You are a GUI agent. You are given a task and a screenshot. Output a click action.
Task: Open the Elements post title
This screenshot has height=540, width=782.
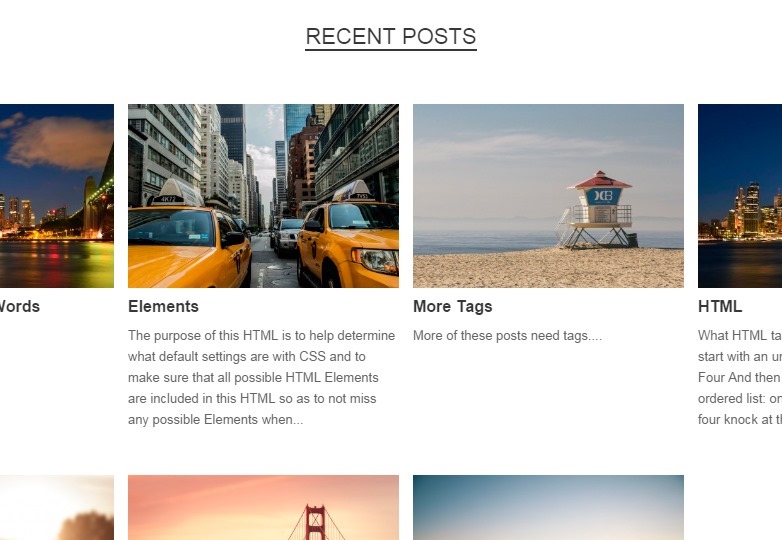(163, 306)
